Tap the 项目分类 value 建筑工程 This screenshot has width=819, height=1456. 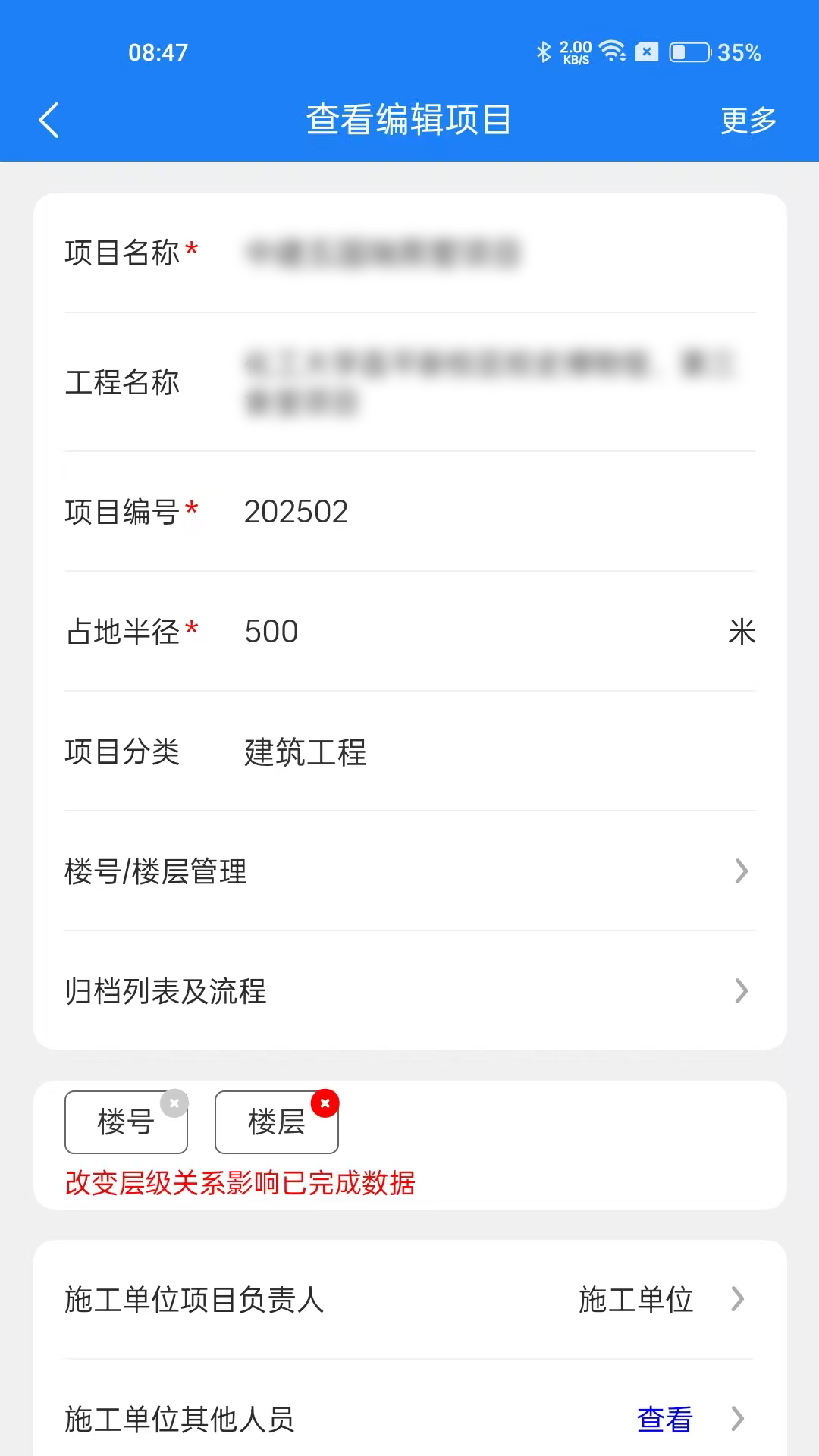tap(303, 752)
